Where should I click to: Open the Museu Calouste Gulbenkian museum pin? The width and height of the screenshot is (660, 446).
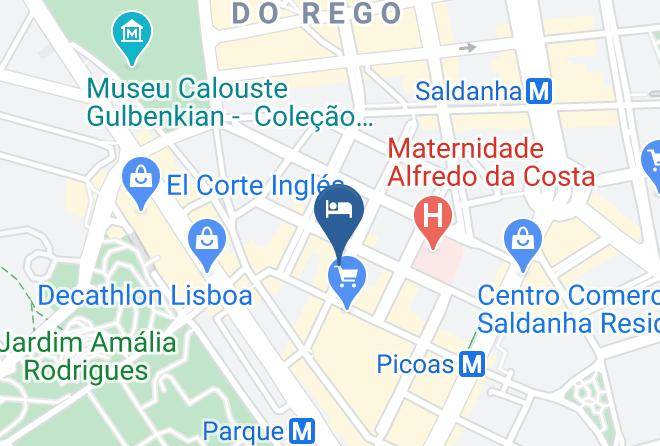(132, 38)
